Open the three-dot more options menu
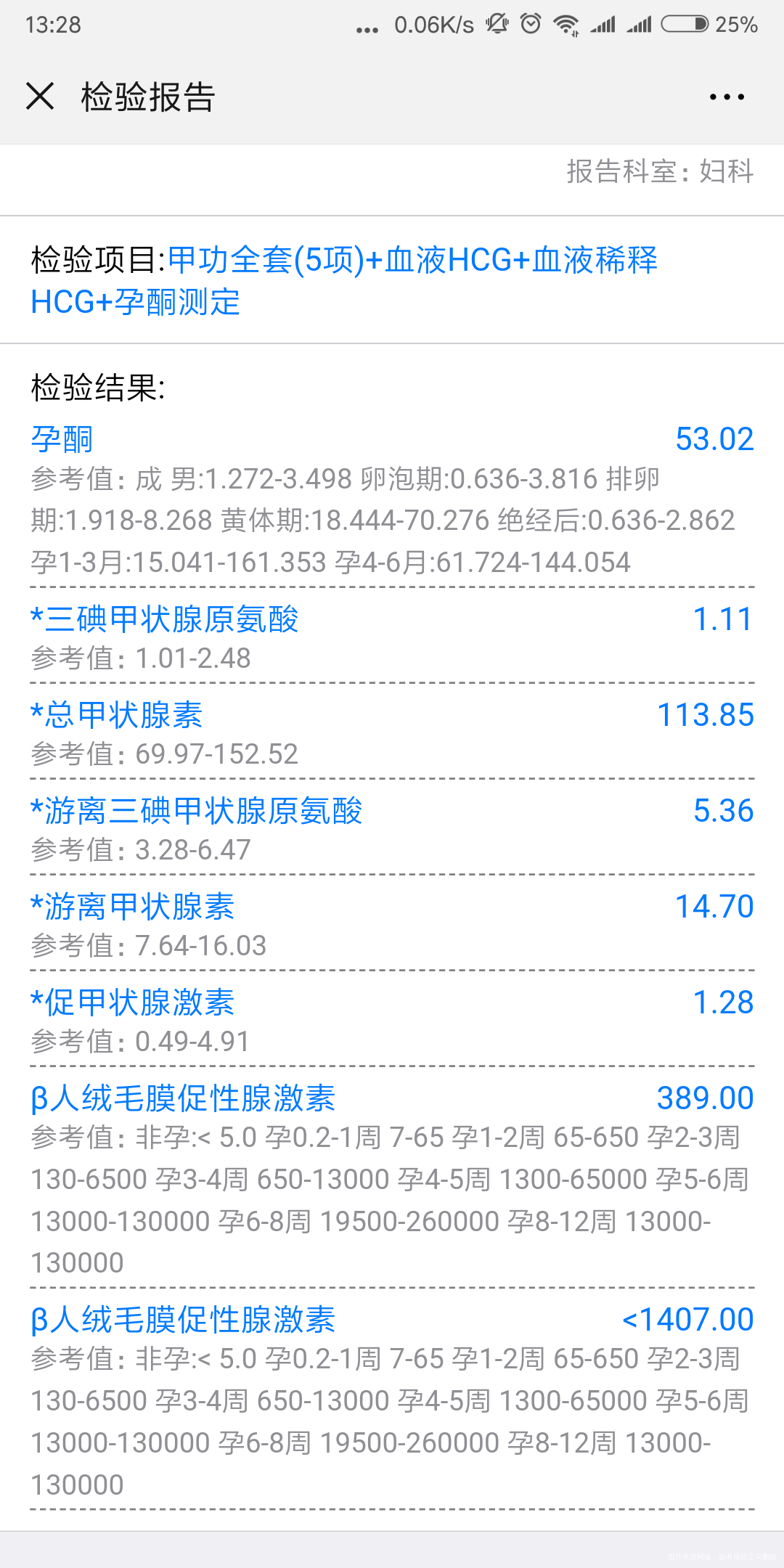 (x=724, y=96)
